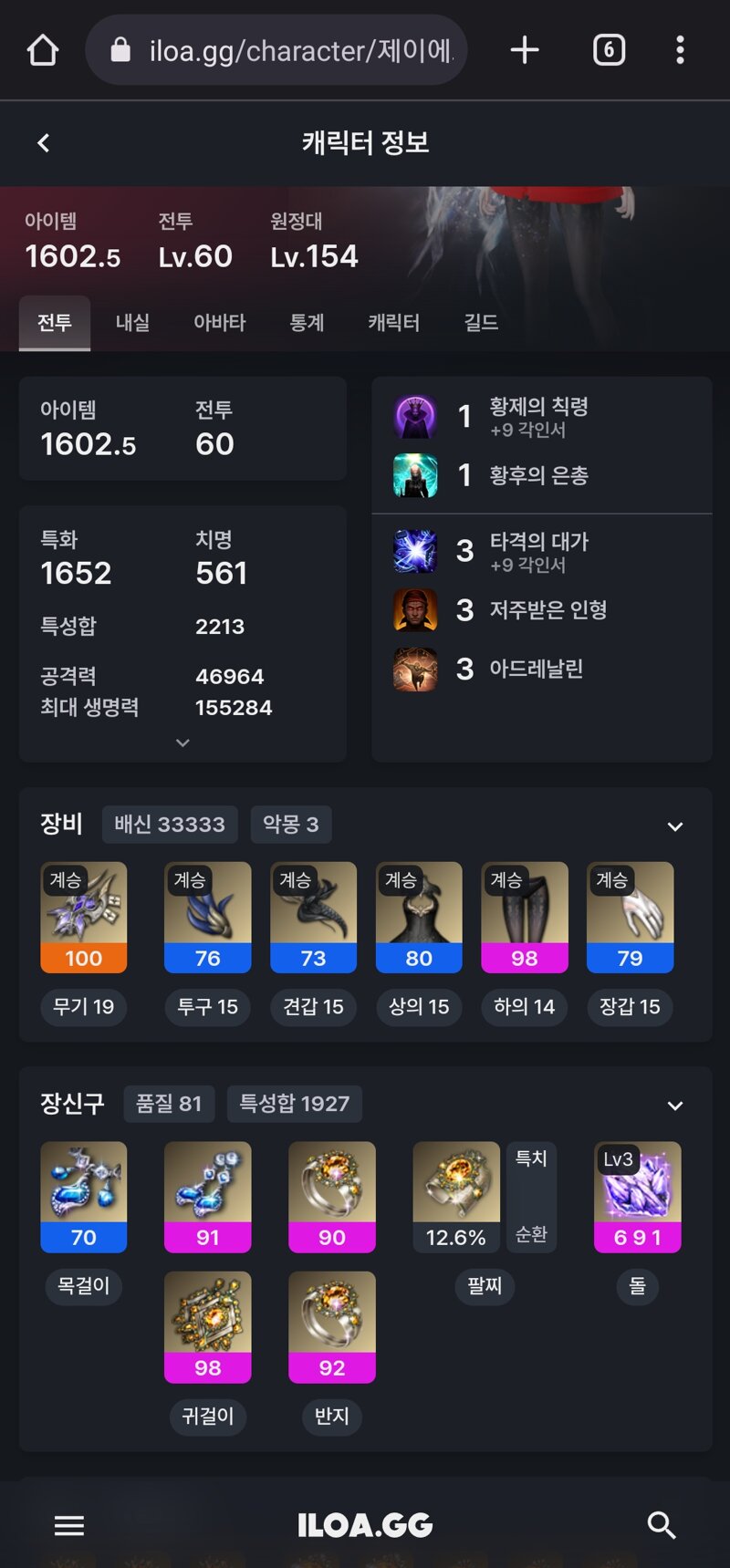Viewport: 730px width, 1568px height.
Task: Show the open tabs switcher
Action: coord(609,50)
